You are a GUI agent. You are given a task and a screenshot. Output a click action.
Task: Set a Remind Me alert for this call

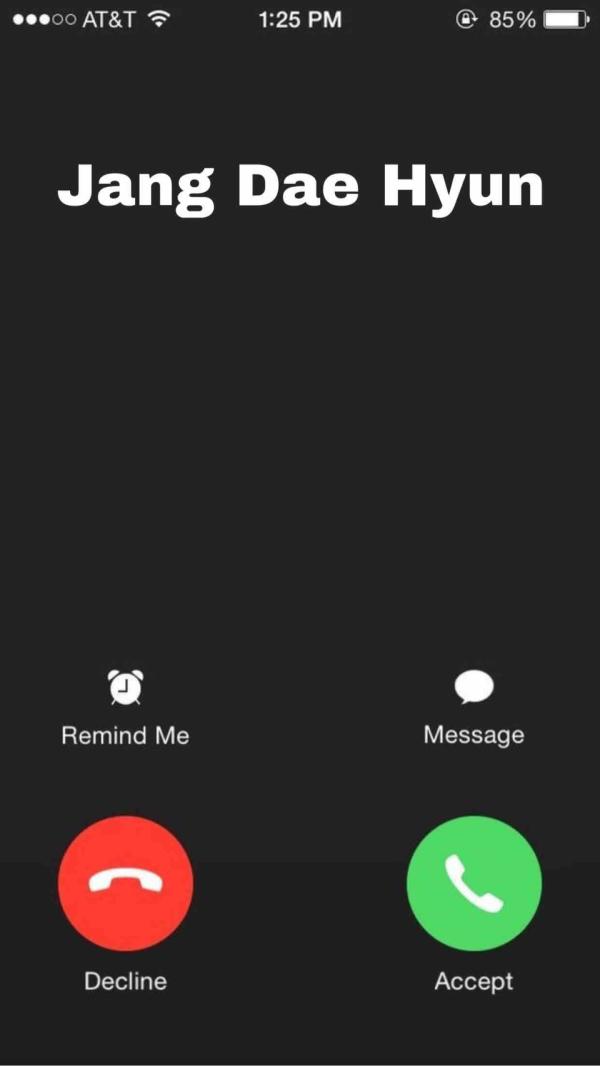coord(126,688)
